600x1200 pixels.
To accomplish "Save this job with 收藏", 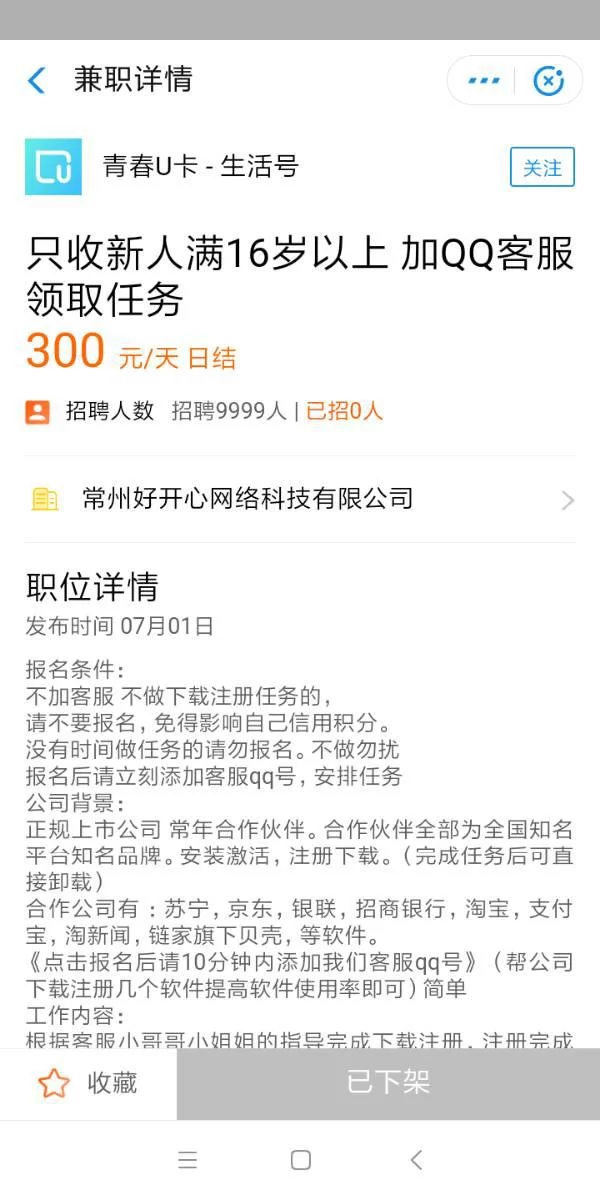I will coord(88,1083).
